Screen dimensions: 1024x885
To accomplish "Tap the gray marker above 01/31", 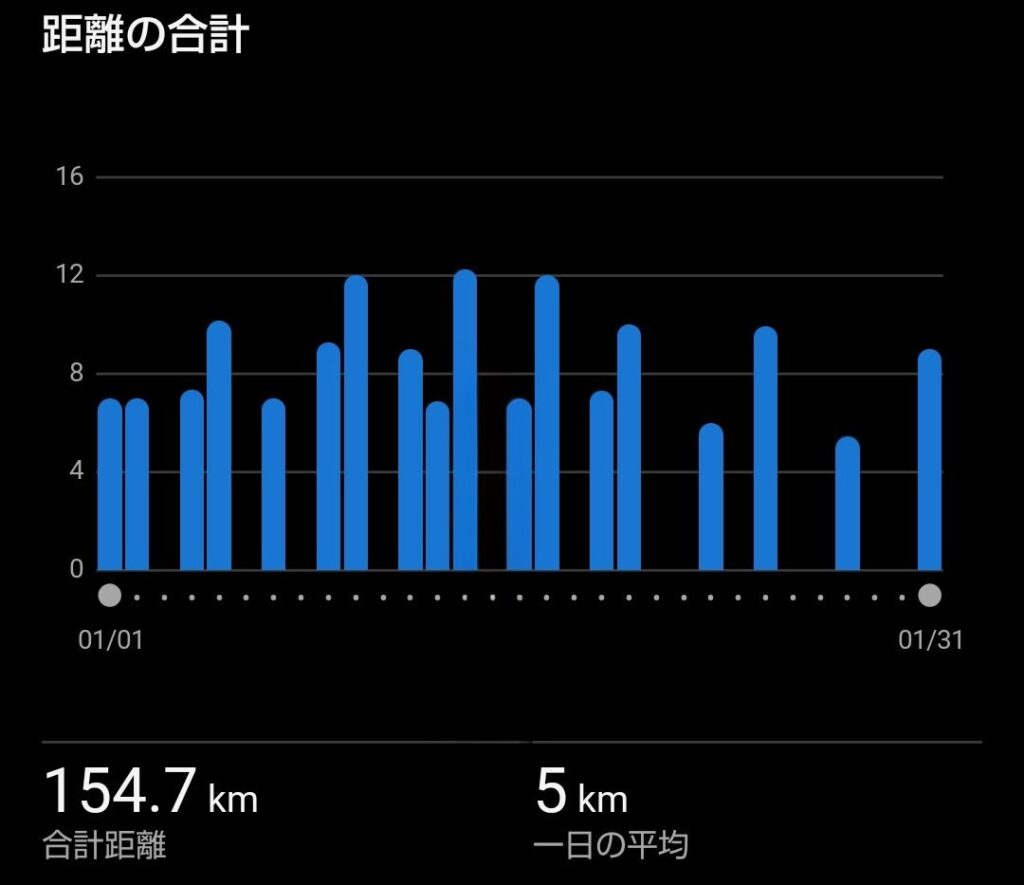I will [x=930, y=596].
